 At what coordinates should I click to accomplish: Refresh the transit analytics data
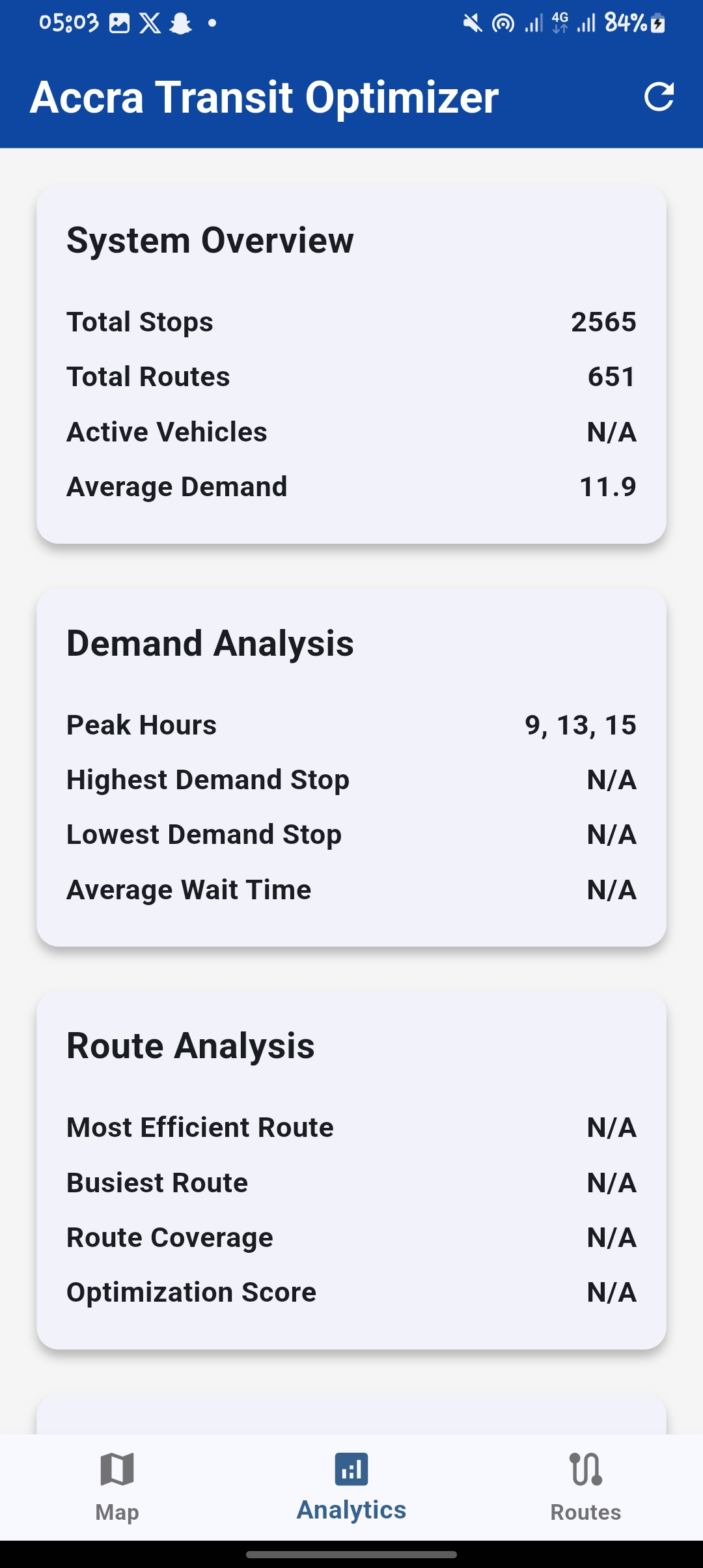coord(659,97)
